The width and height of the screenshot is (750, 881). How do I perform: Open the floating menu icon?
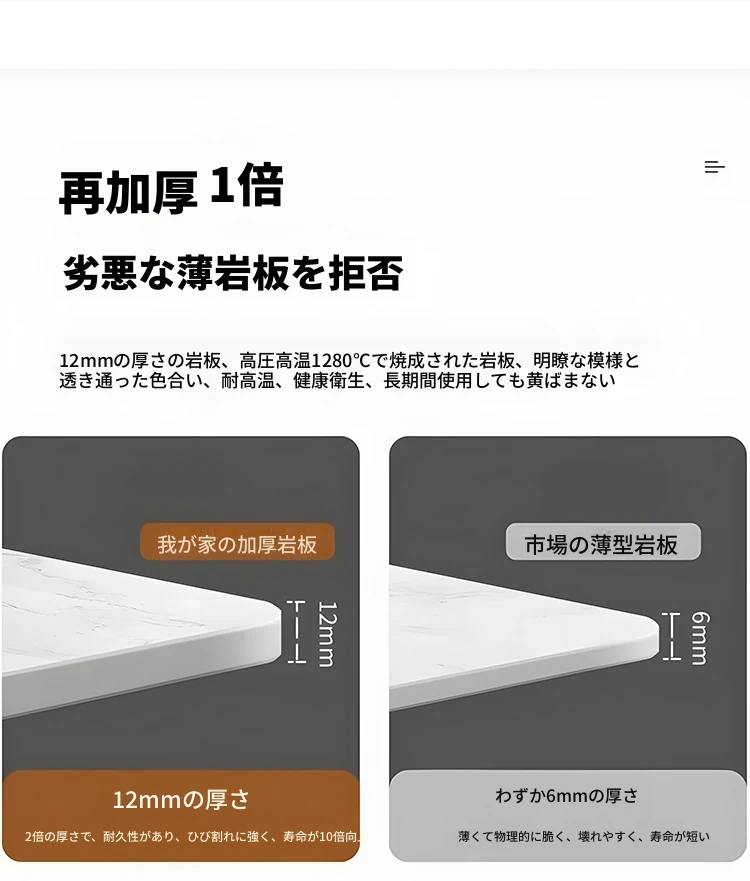(714, 167)
